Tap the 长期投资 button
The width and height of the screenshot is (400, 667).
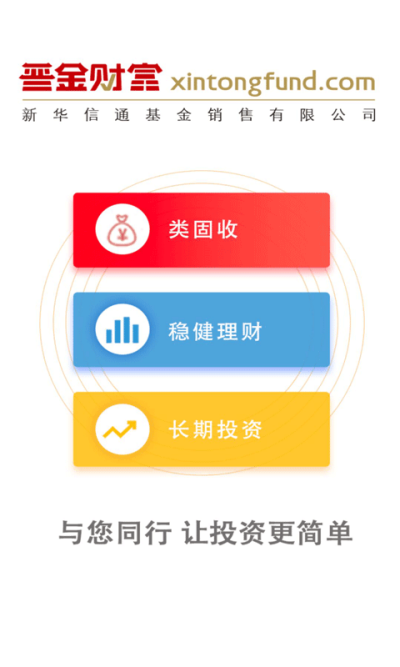[201, 429]
